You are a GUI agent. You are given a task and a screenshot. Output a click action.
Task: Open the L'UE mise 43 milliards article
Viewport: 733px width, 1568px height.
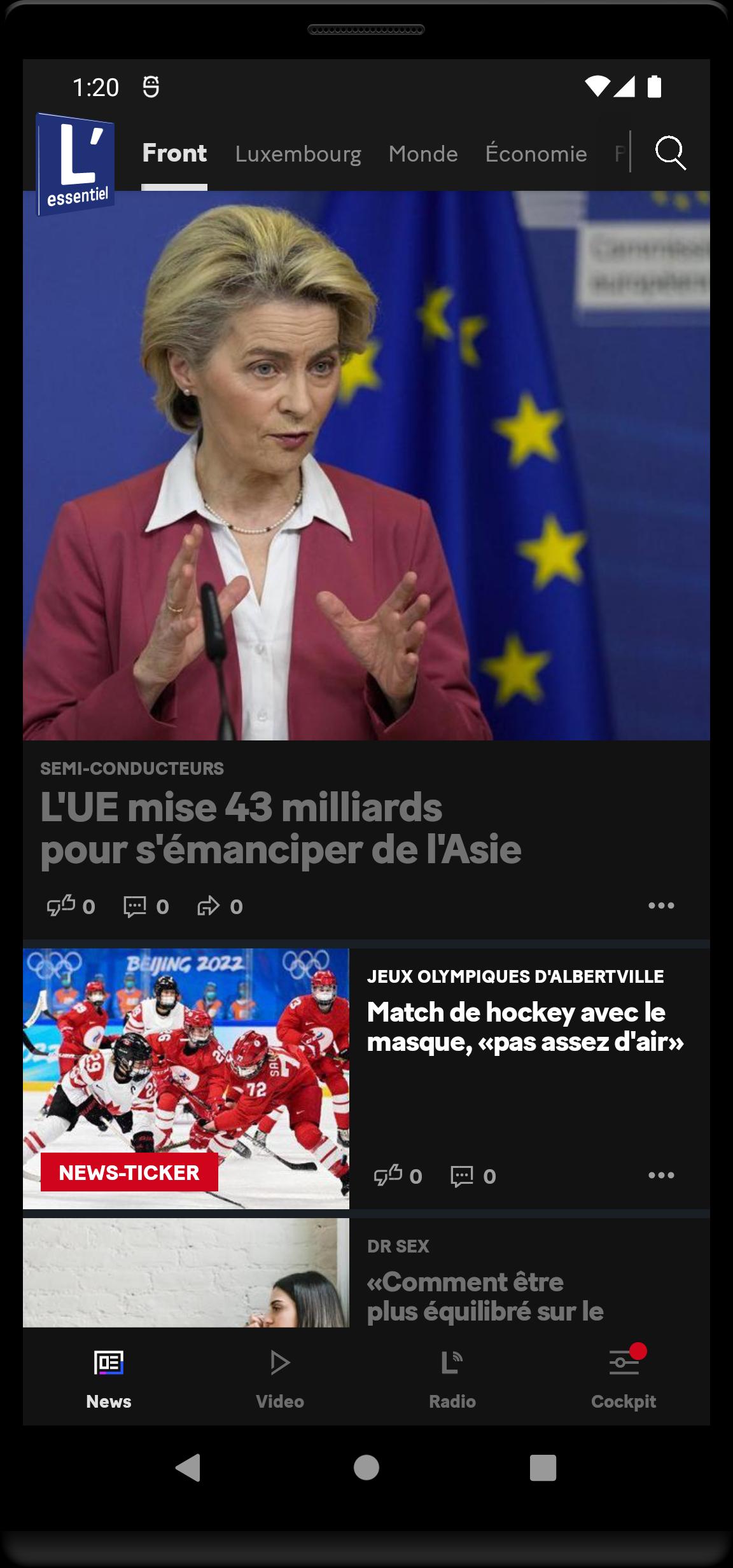281,828
